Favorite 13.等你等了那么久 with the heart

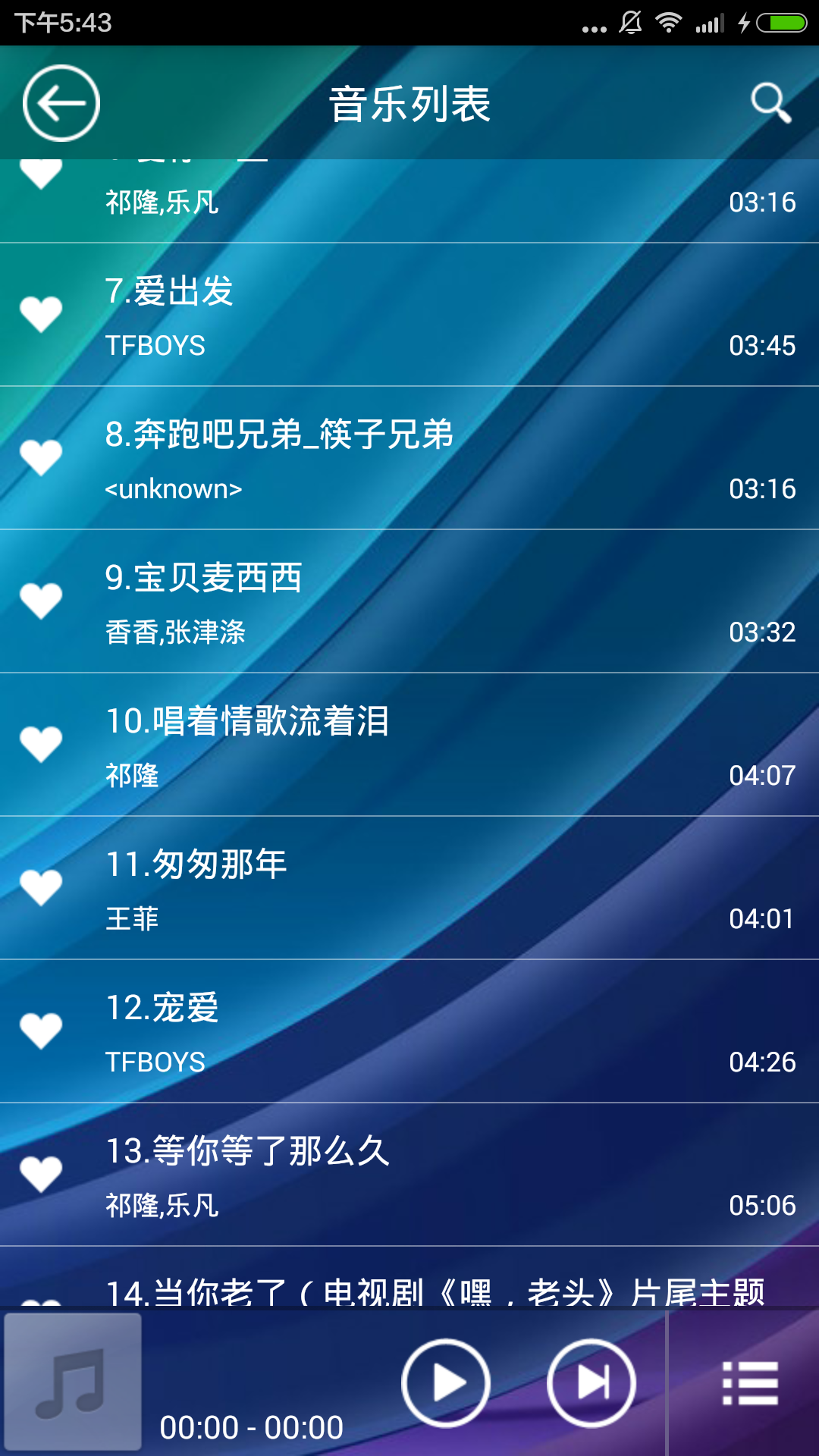(41, 1174)
